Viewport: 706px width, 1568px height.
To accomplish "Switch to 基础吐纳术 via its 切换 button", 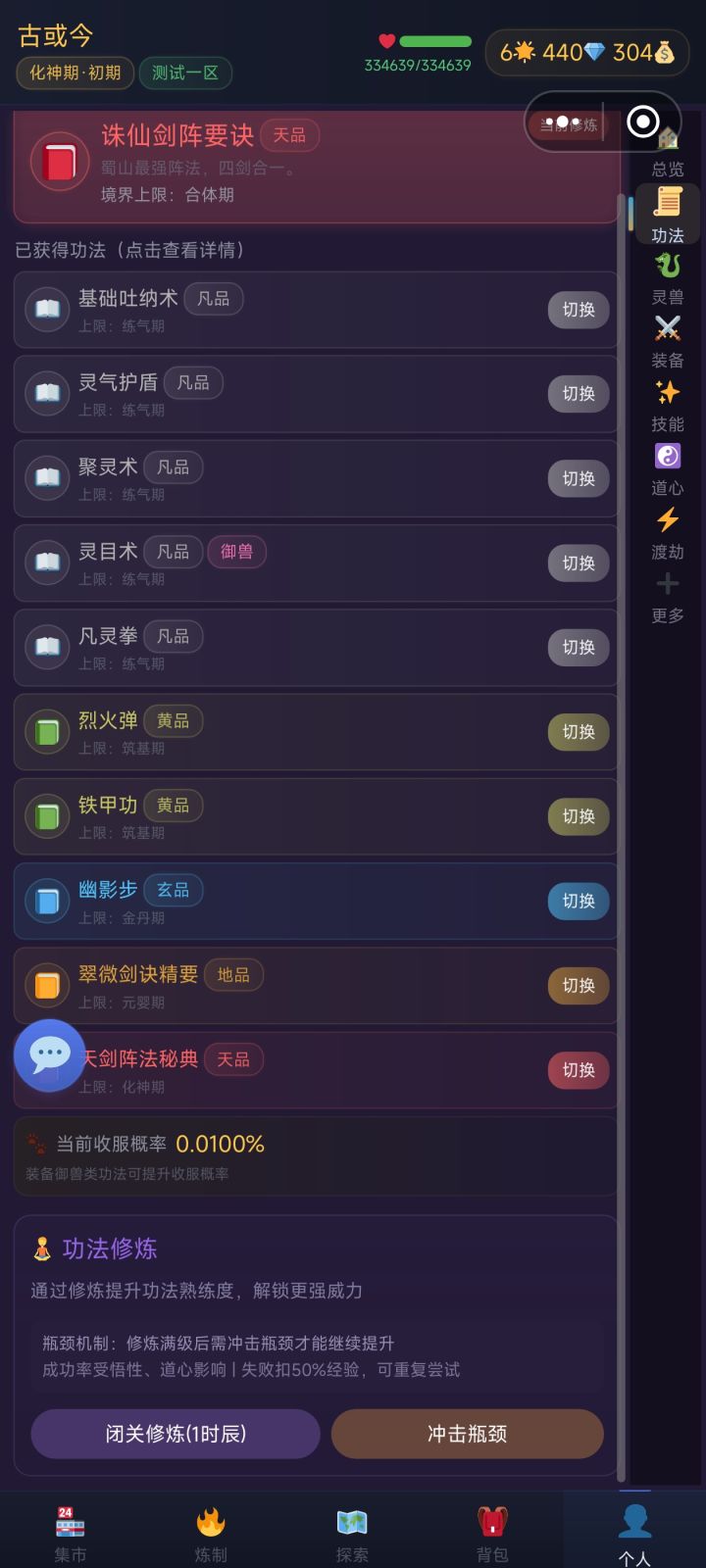I will pyautogui.click(x=578, y=309).
